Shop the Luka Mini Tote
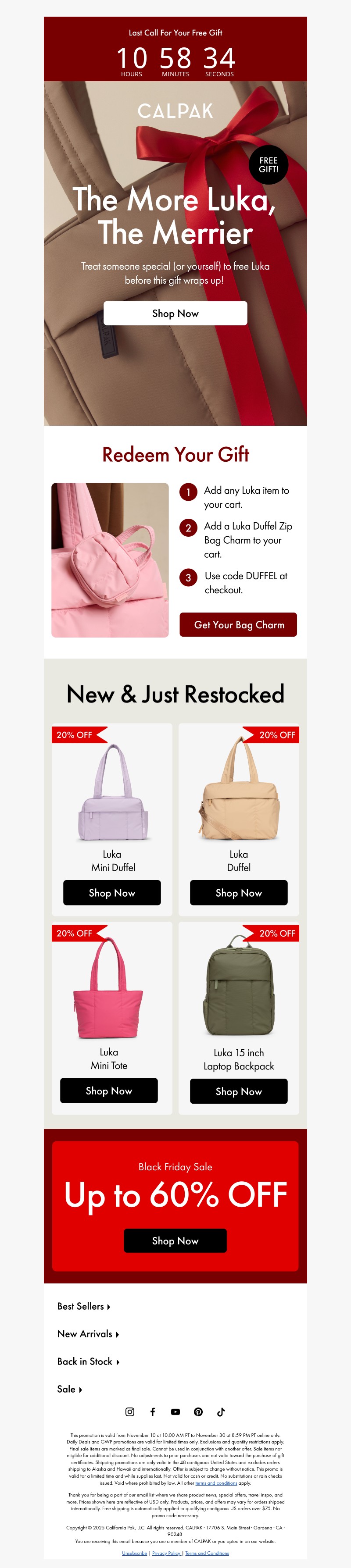 [108, 1091]
